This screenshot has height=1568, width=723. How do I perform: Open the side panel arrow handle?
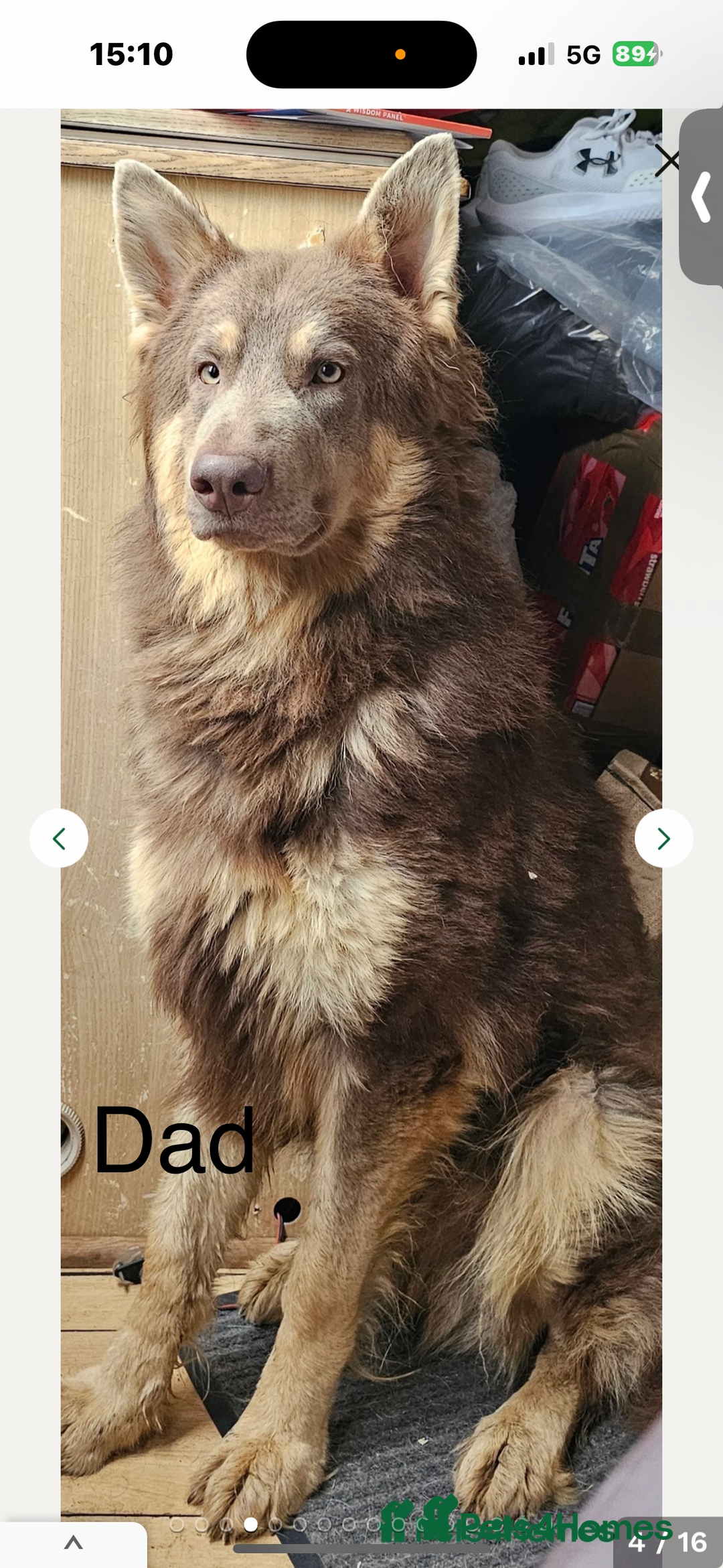coord(701,197)
